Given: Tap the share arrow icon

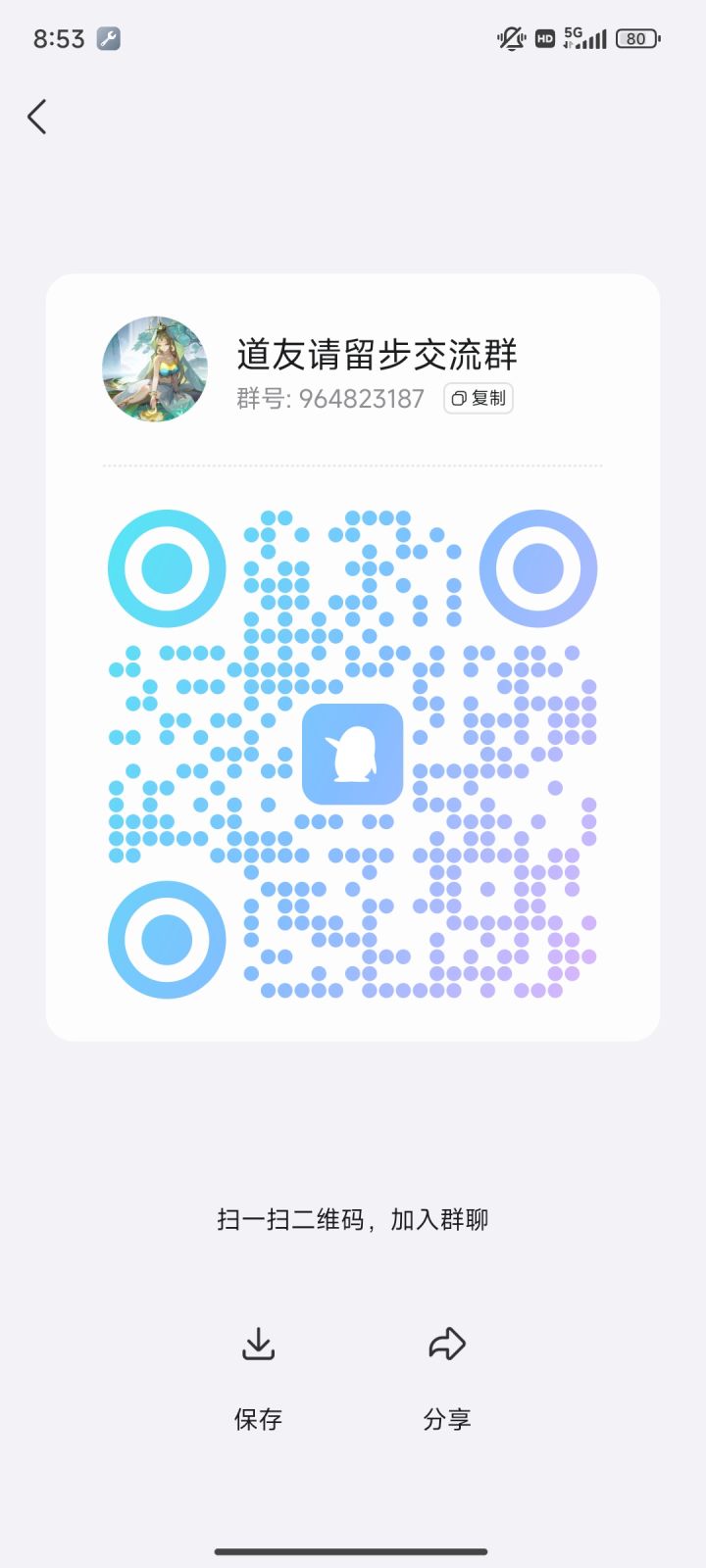Looking at the screenshot, I should coord(447,1344).
